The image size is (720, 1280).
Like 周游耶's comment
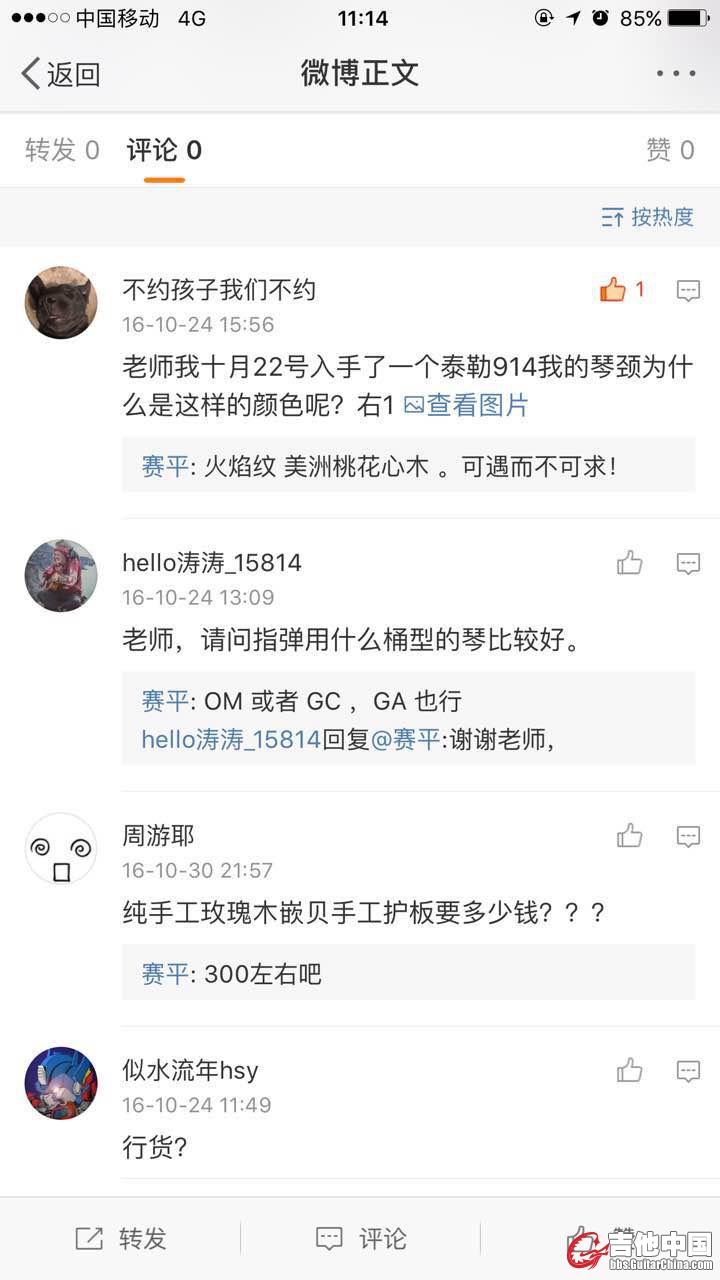629,836
